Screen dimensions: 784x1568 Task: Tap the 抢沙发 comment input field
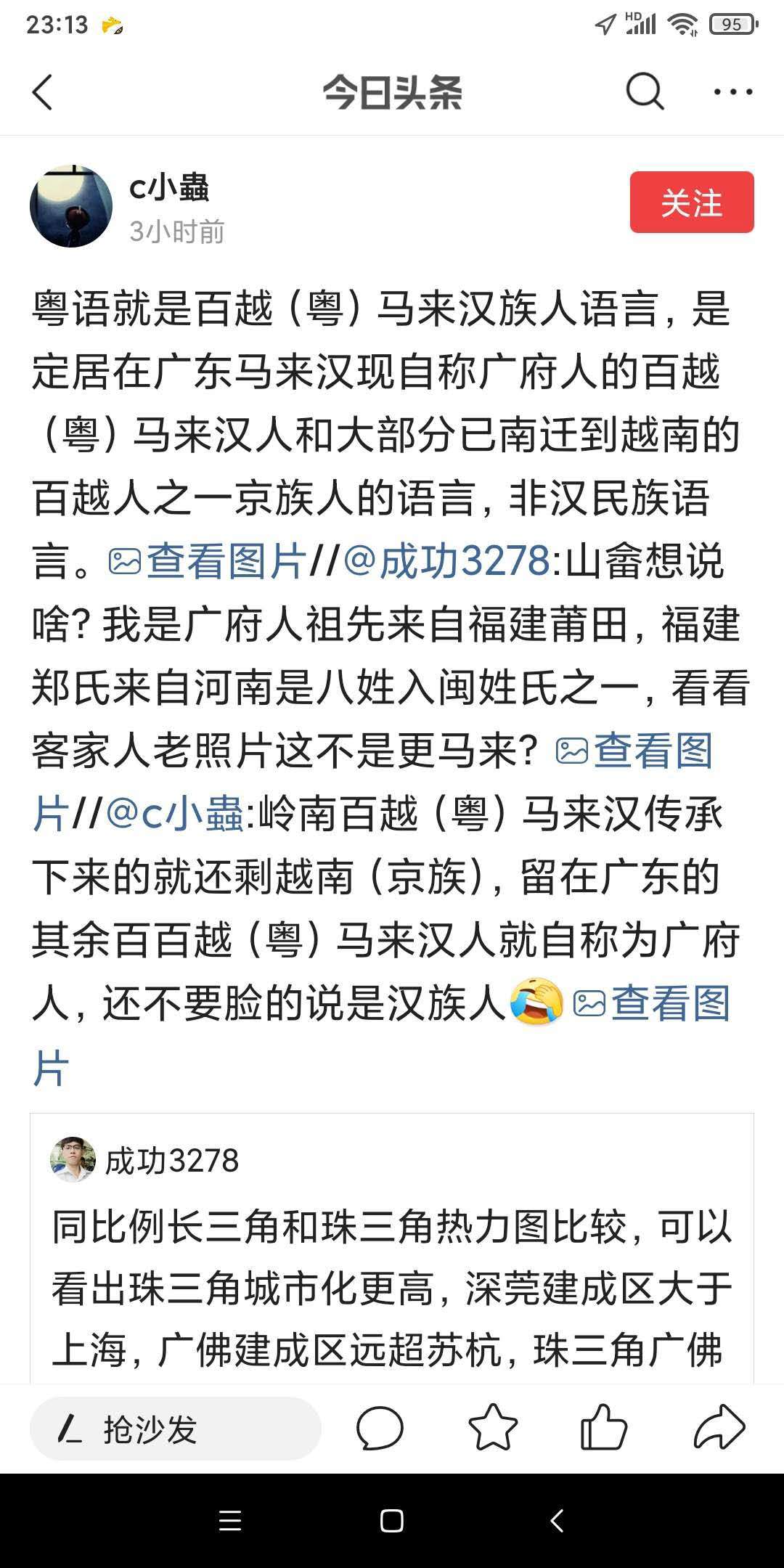(x=176, y=1430)
